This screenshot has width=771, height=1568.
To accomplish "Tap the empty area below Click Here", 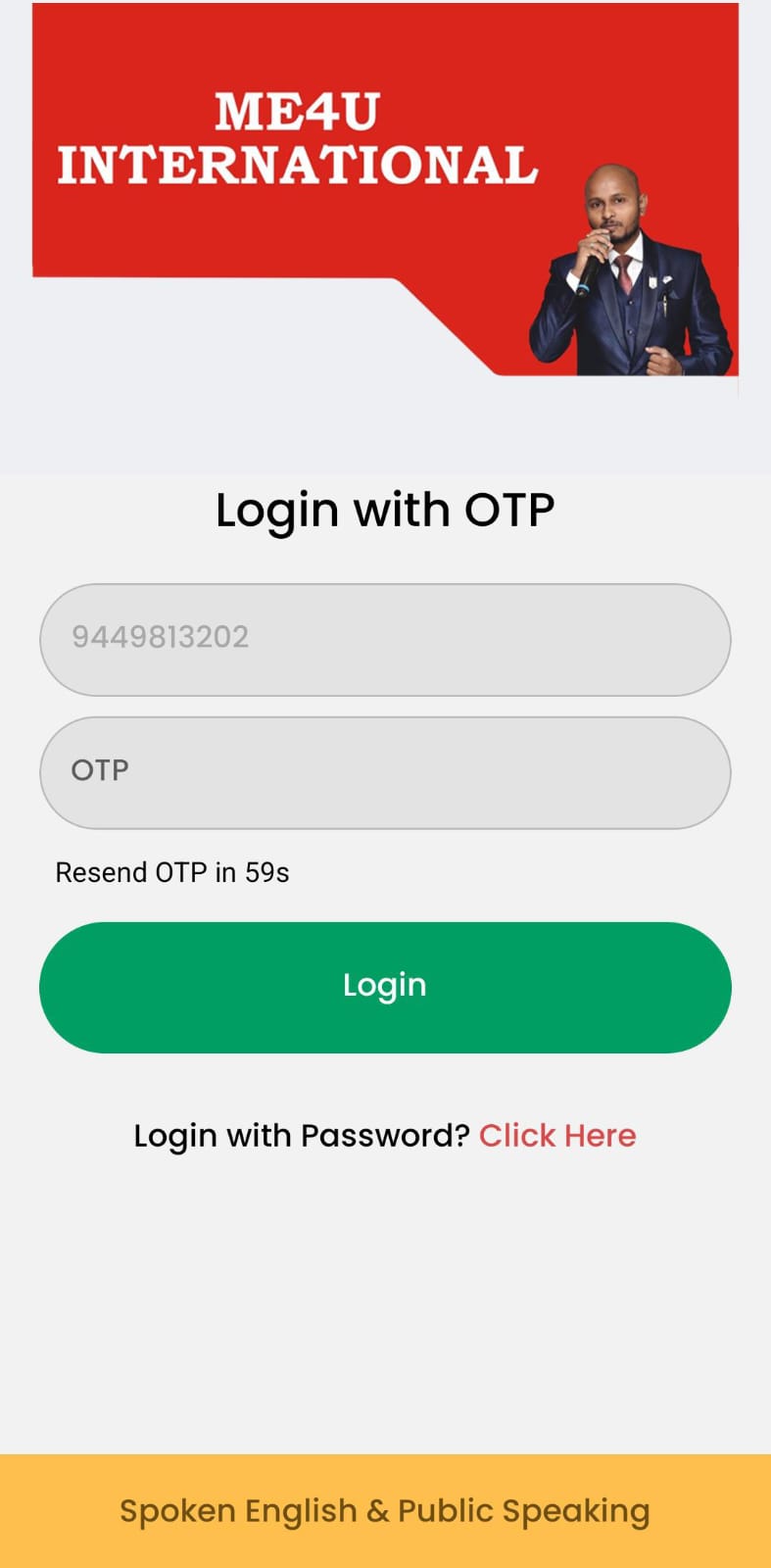I will [385, 1294].
